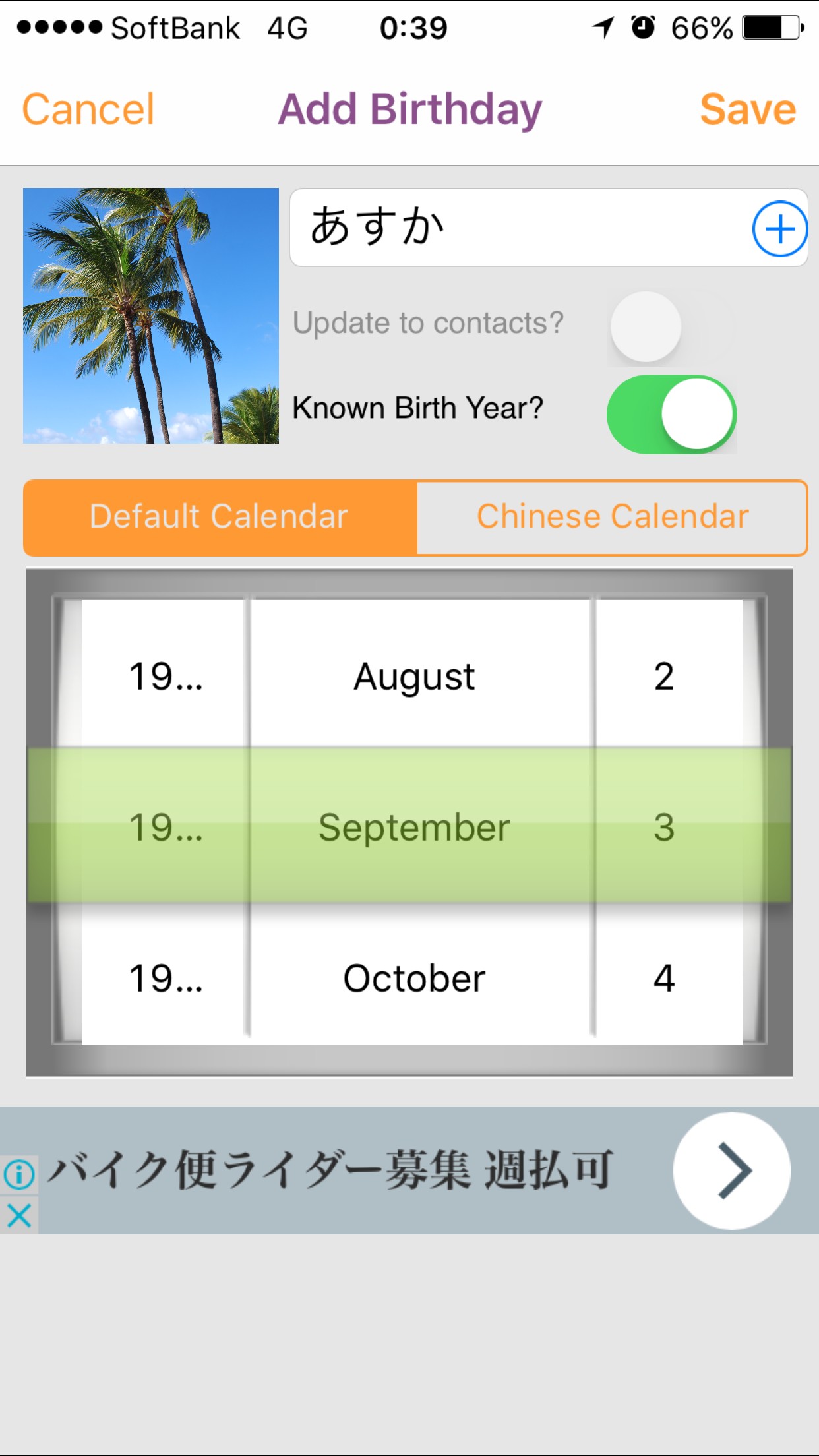This screenshot has height=1456, width=819.
Task: Select August in the month picker
Action: click(414, 677)
